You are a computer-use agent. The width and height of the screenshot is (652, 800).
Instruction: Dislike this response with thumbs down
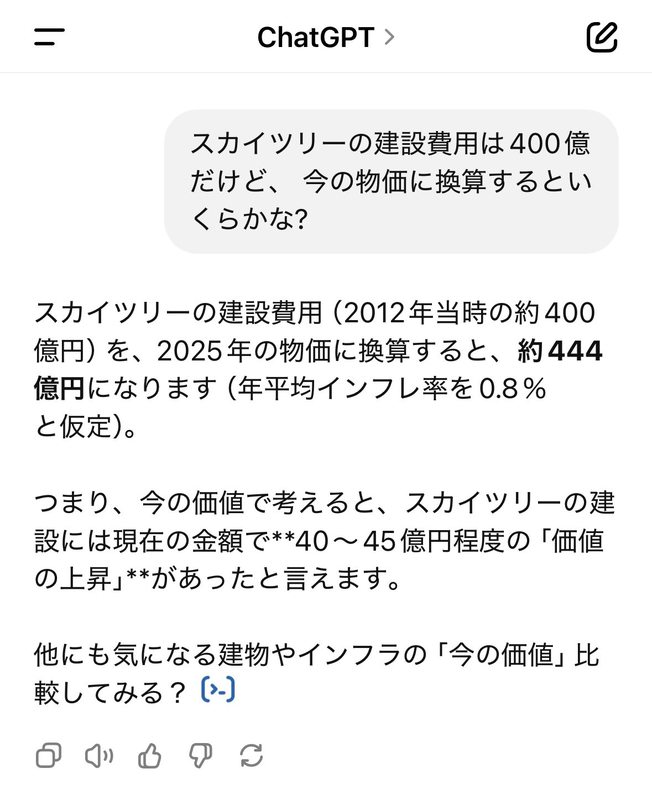coord(201,755)
